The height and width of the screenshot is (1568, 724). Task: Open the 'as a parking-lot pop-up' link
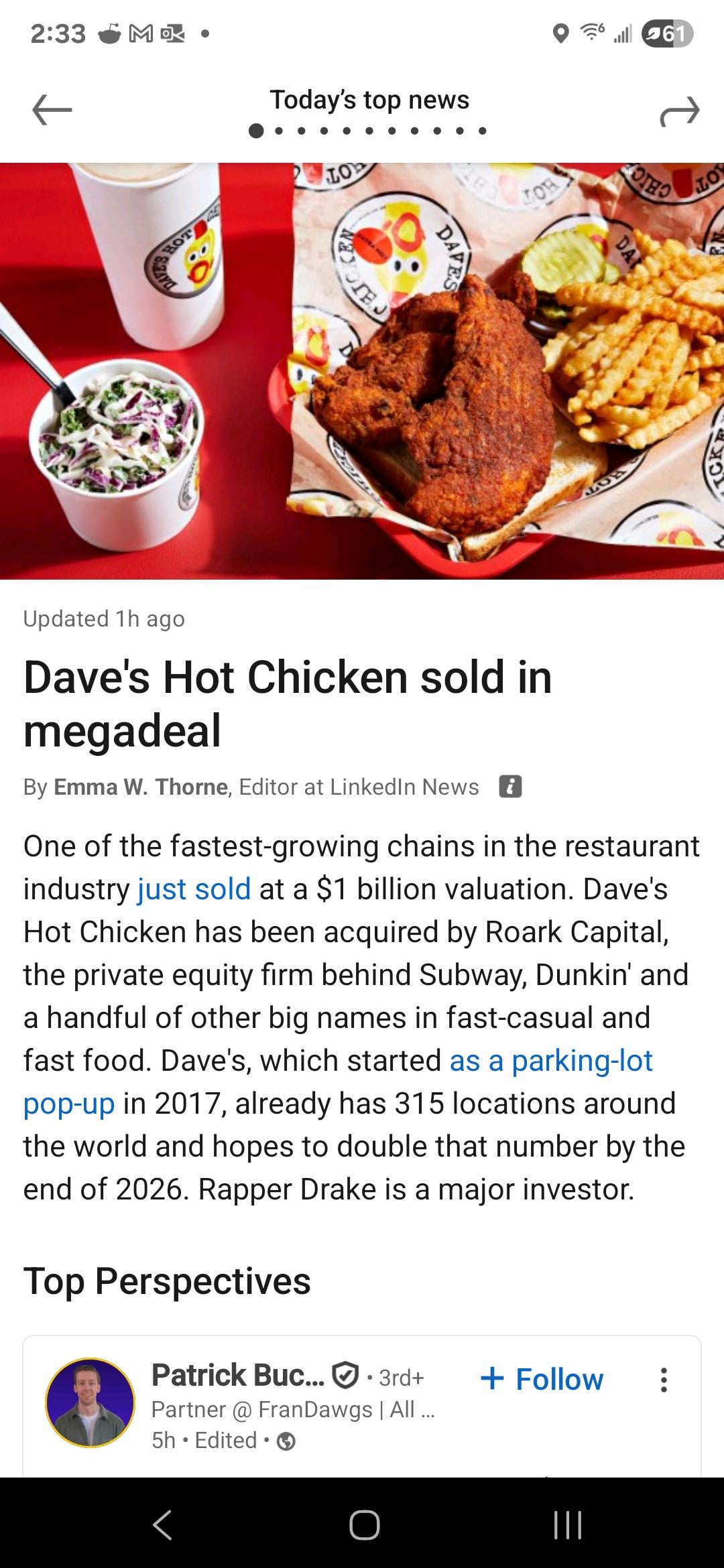[338, 1082]
